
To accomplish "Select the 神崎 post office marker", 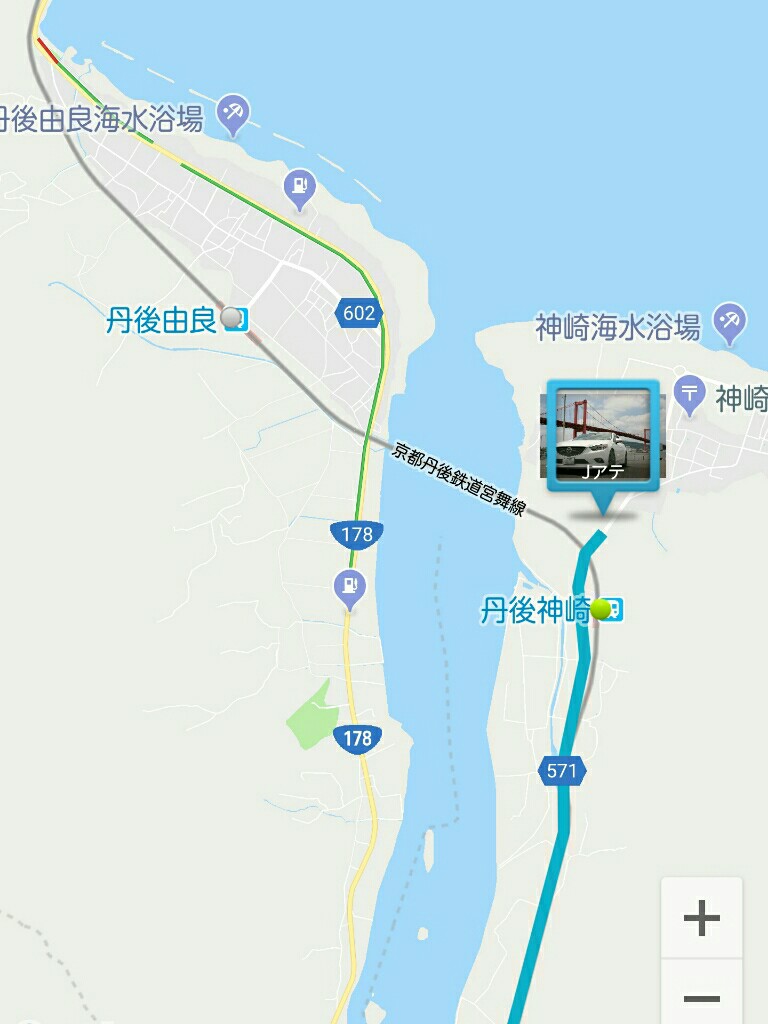I will point(689,394).
